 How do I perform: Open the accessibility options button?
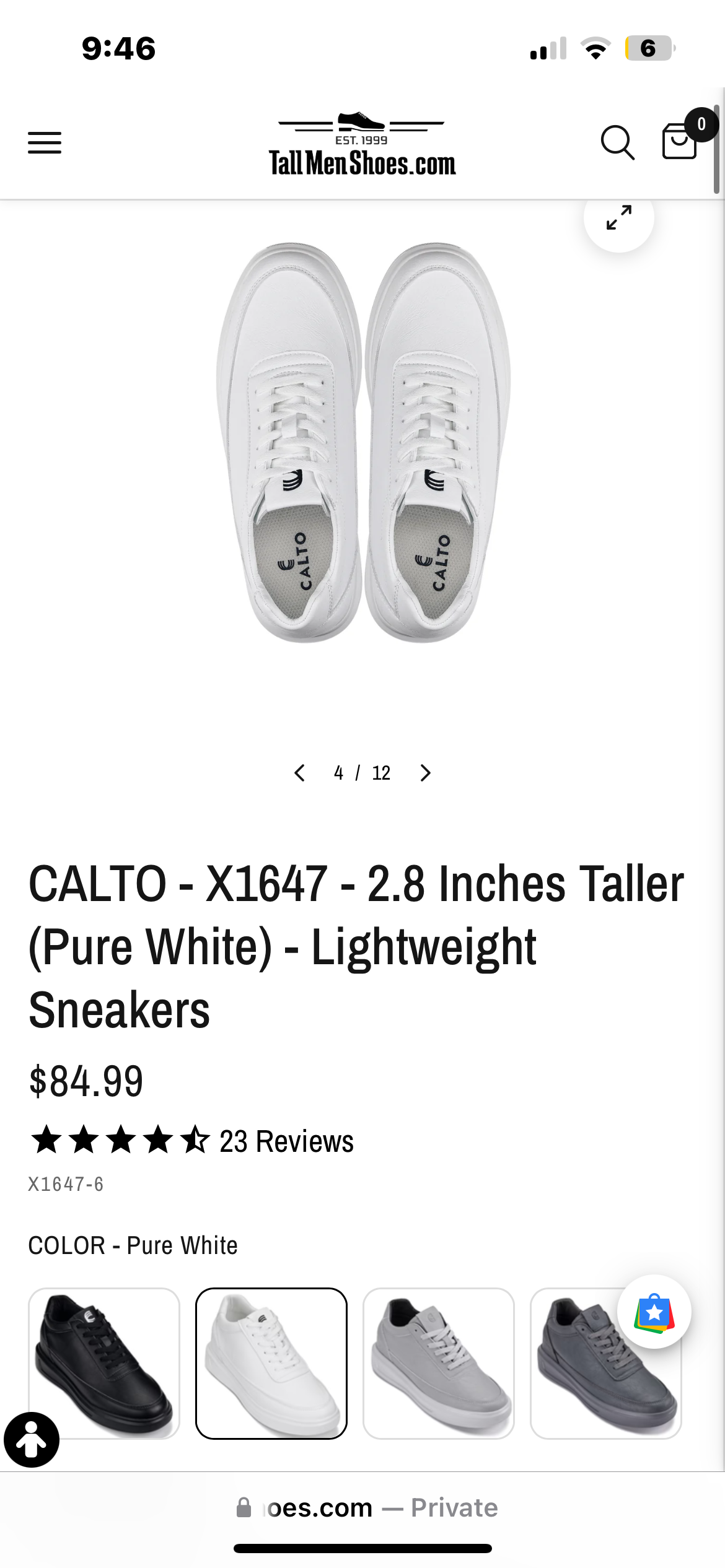coord(32,1440)
